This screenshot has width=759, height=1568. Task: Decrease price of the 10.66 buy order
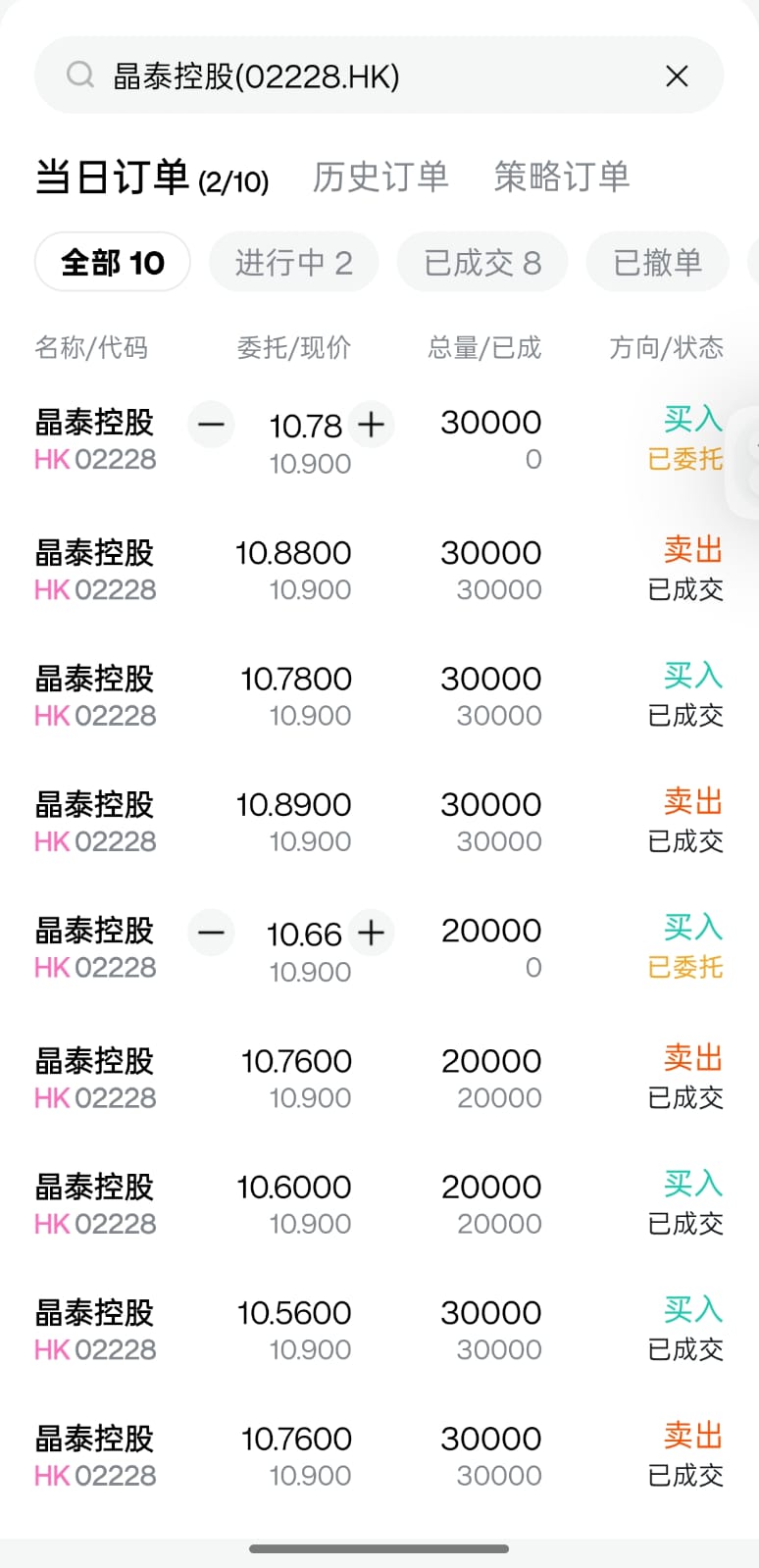tap(211, 933)
